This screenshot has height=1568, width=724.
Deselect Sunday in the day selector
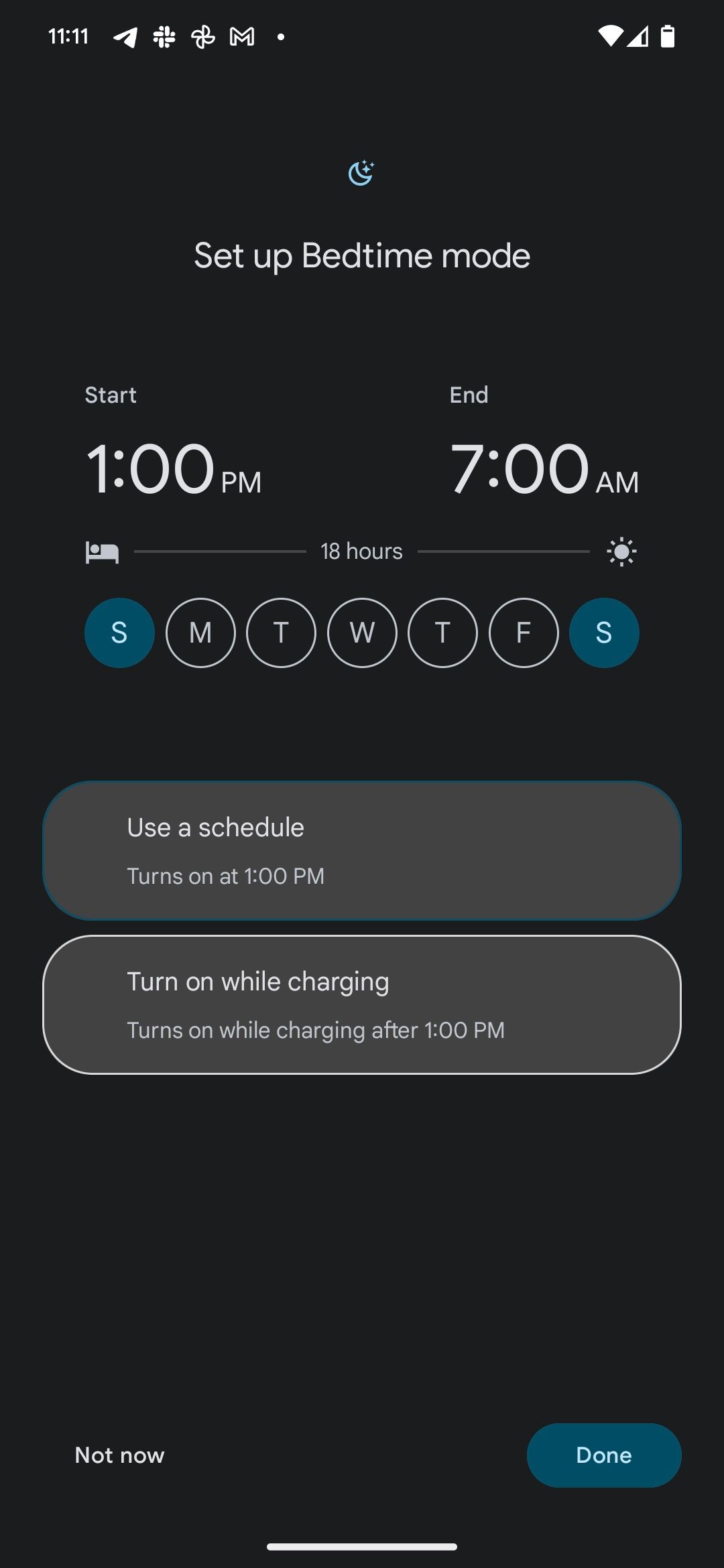119,633
